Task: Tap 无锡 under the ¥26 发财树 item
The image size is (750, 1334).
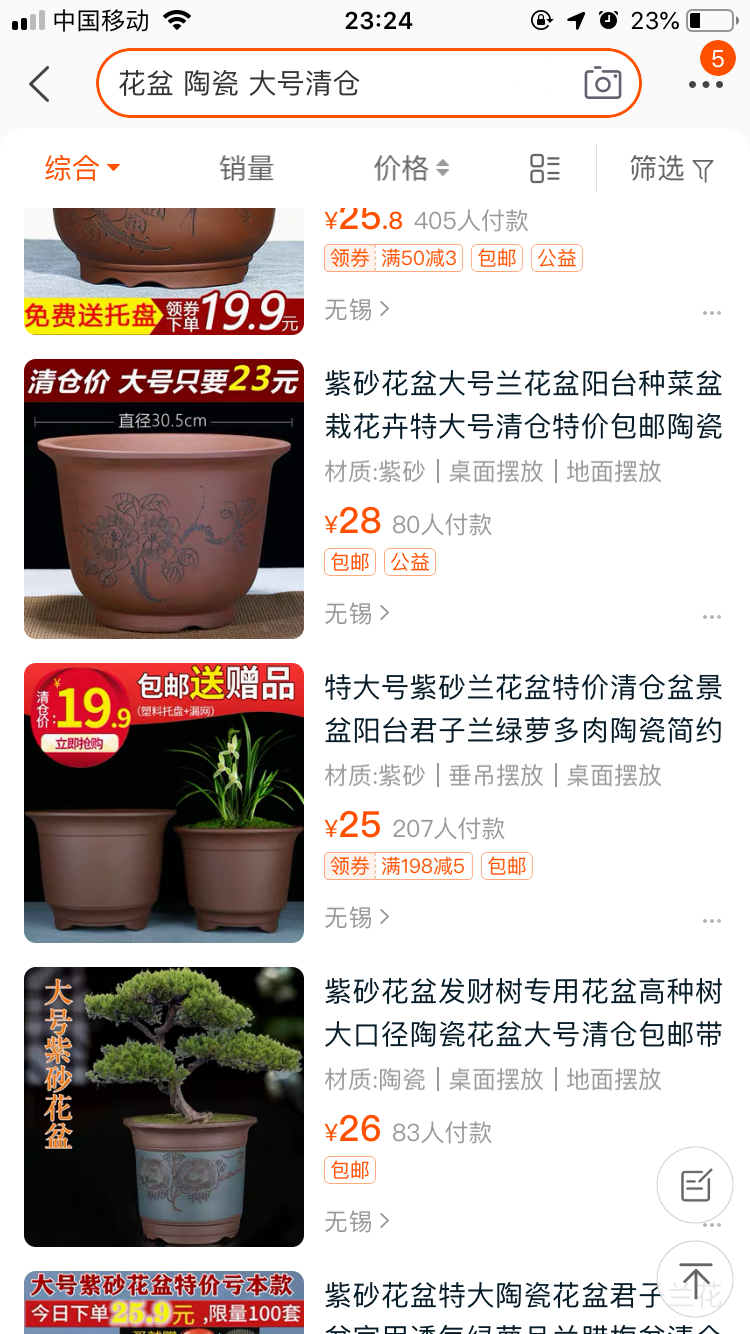Action: (x=357, y=1221)
